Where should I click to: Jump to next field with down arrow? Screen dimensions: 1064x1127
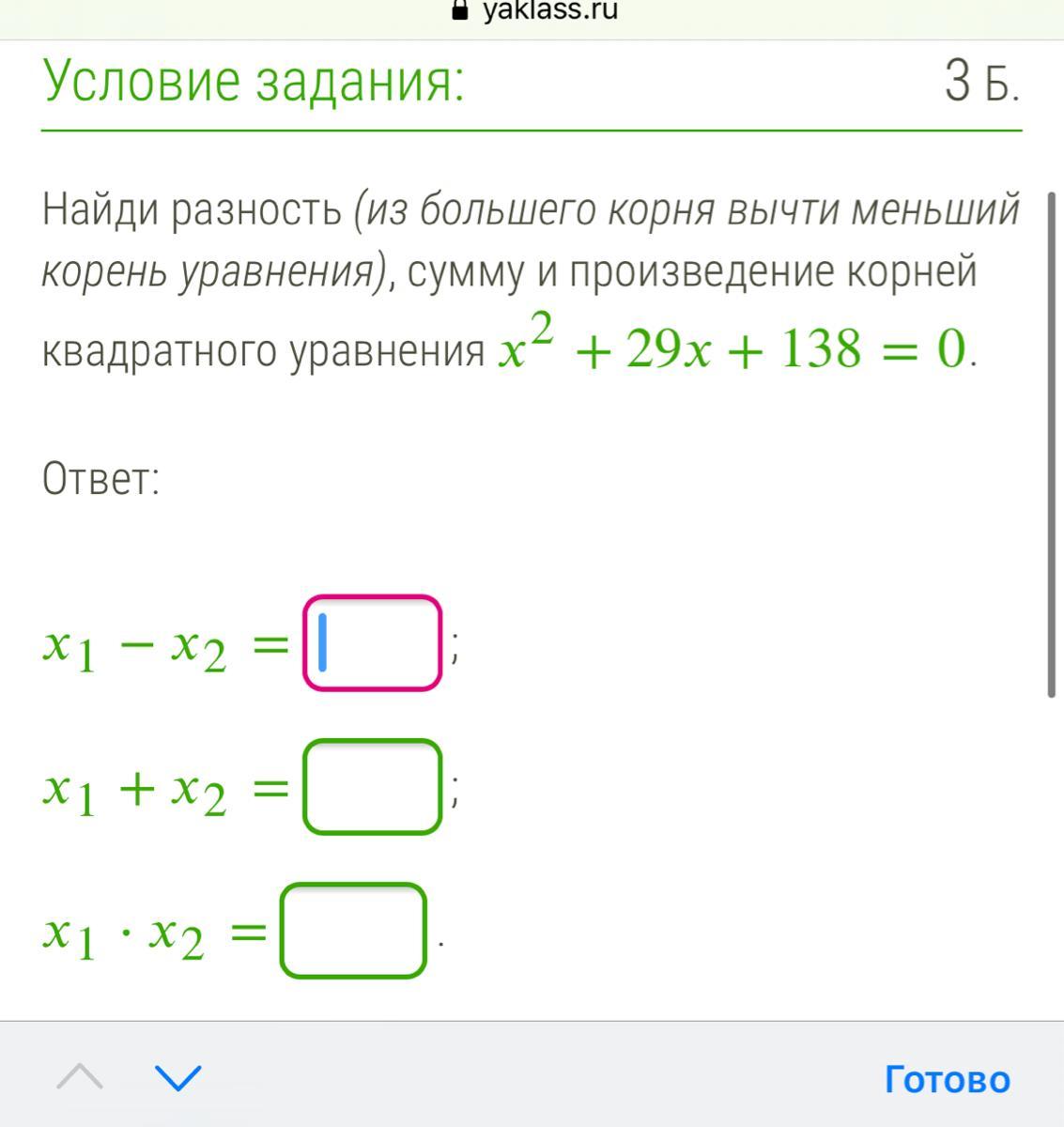[x=177, y=1077]
